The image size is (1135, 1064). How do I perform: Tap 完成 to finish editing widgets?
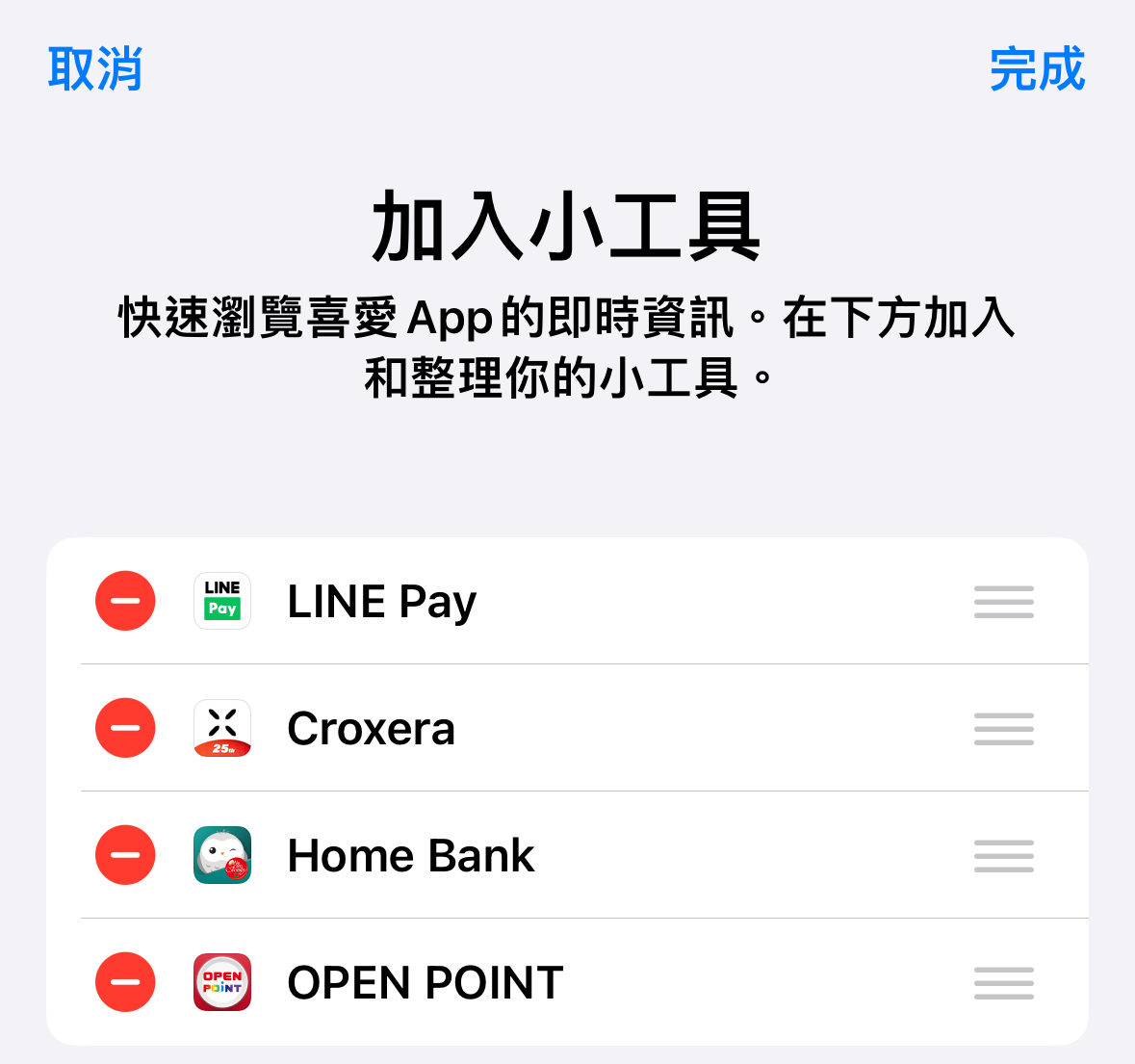(x=1037, y=69)
